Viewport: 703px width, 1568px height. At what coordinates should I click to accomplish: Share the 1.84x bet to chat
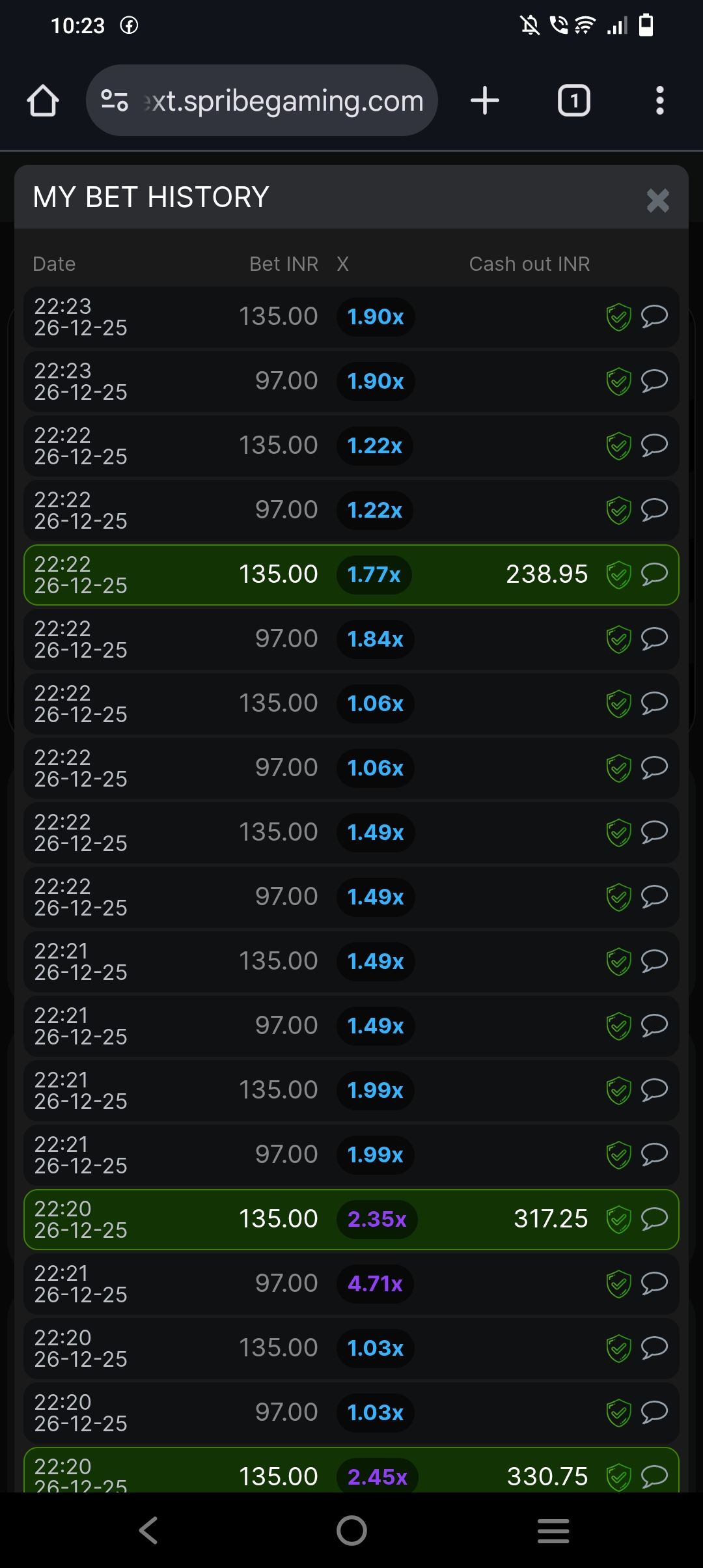654,639
